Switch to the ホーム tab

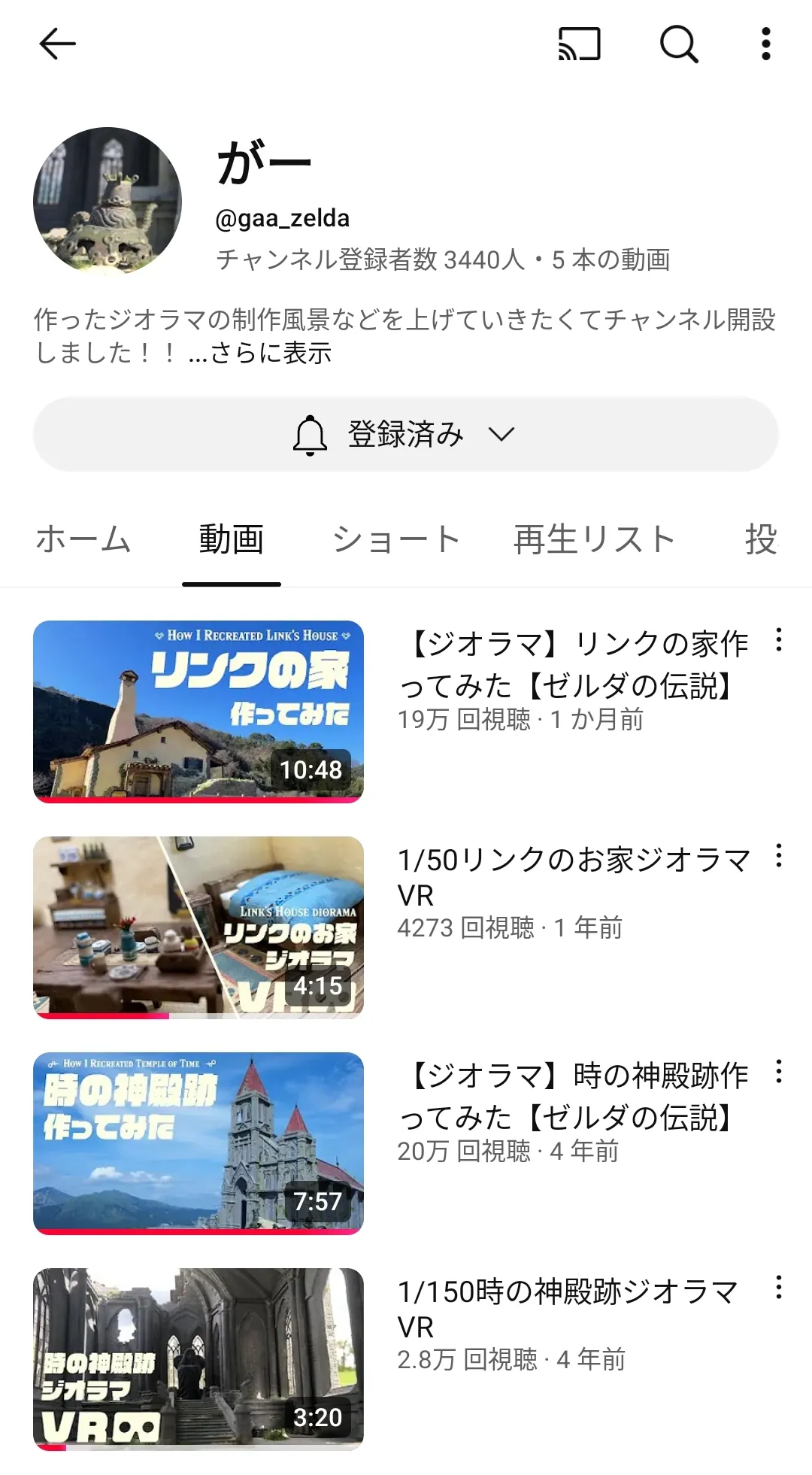coord(83,539)
